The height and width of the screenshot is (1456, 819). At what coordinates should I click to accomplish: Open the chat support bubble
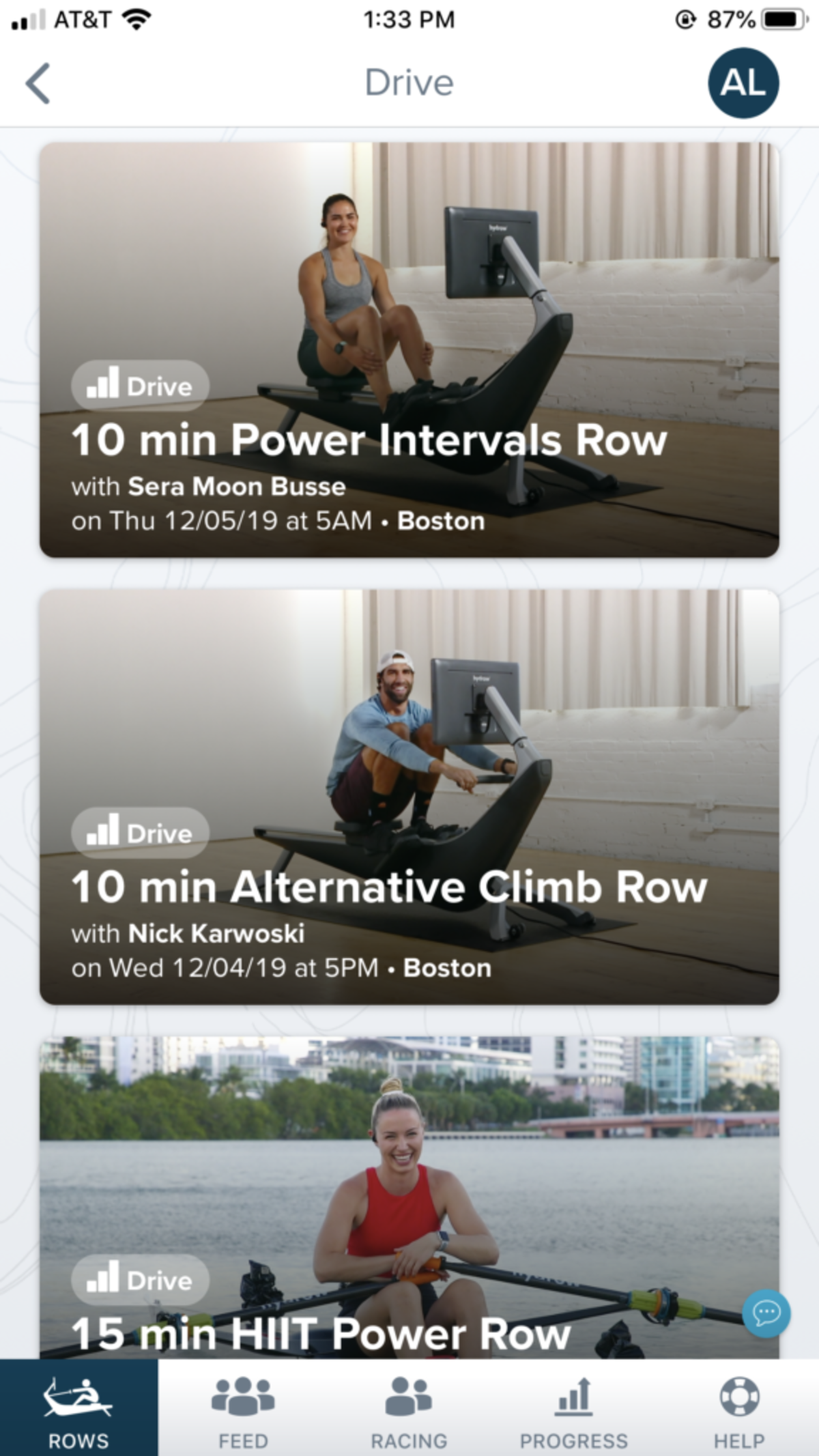[x=766, y=1313]
